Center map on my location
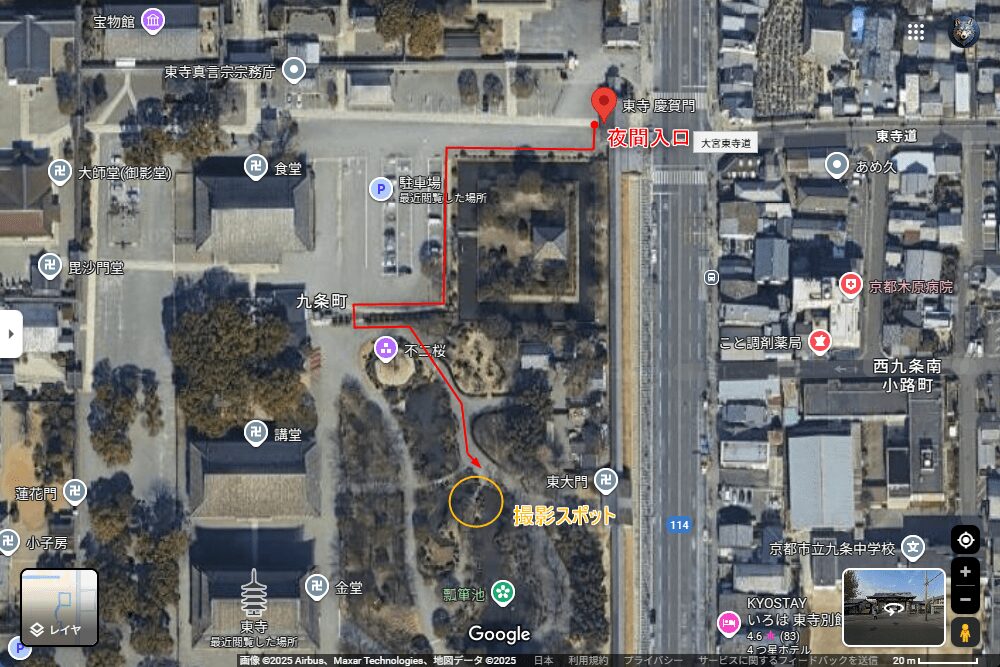 tap(965, 540)
